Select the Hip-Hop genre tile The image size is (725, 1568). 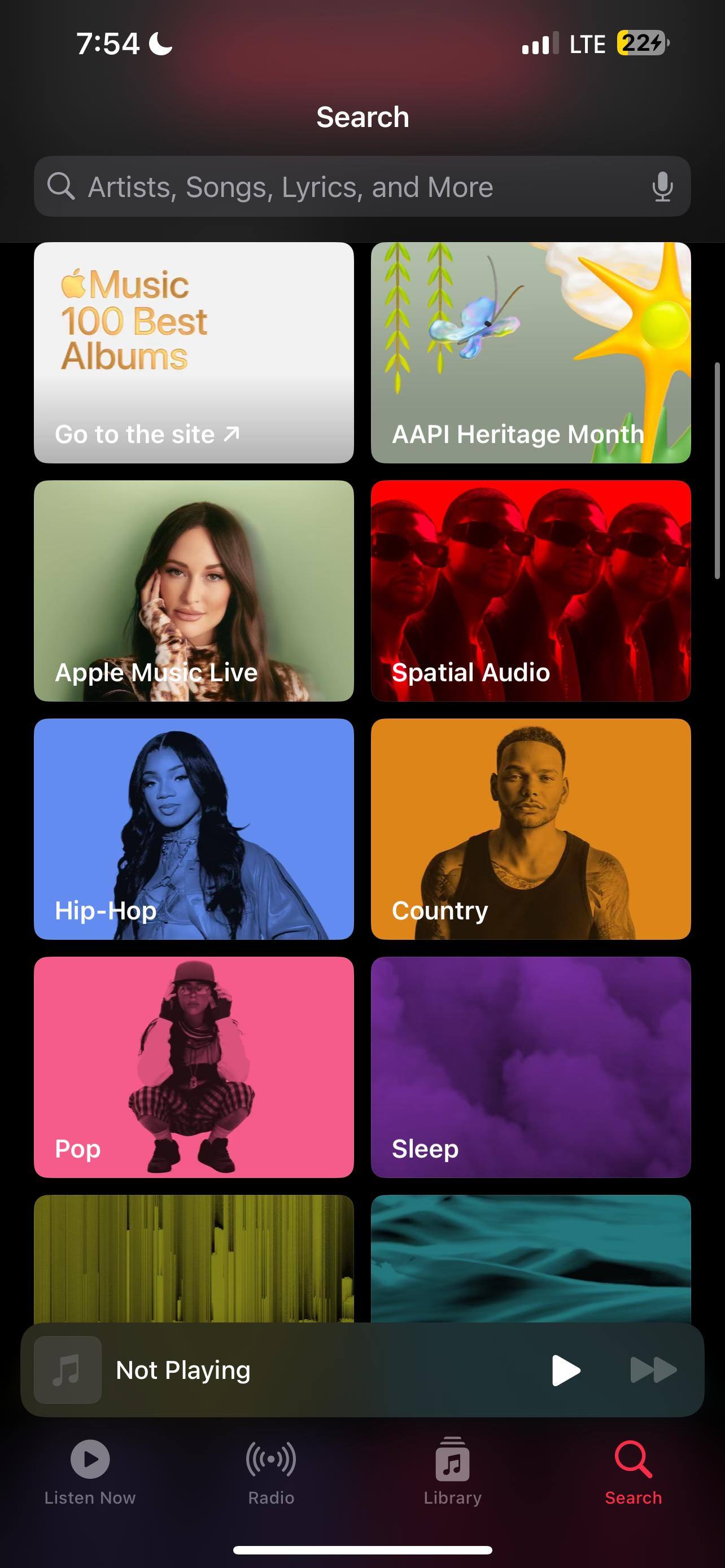coord(194,829)
